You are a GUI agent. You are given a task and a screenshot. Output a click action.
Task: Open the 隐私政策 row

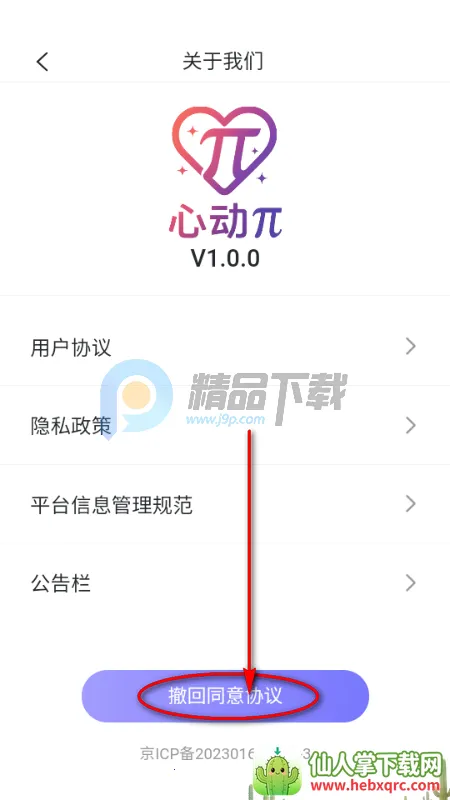225,426
